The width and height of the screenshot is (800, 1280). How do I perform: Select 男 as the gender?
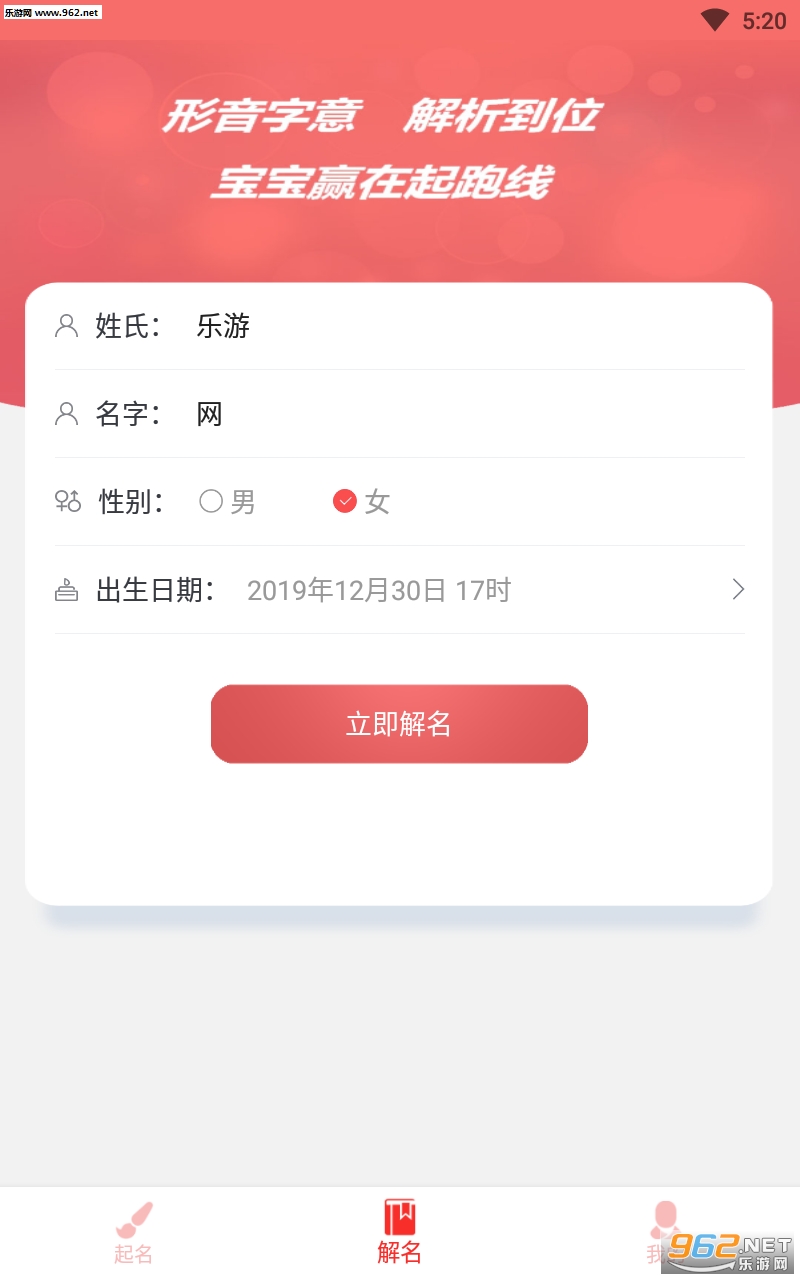pos(212,501)
